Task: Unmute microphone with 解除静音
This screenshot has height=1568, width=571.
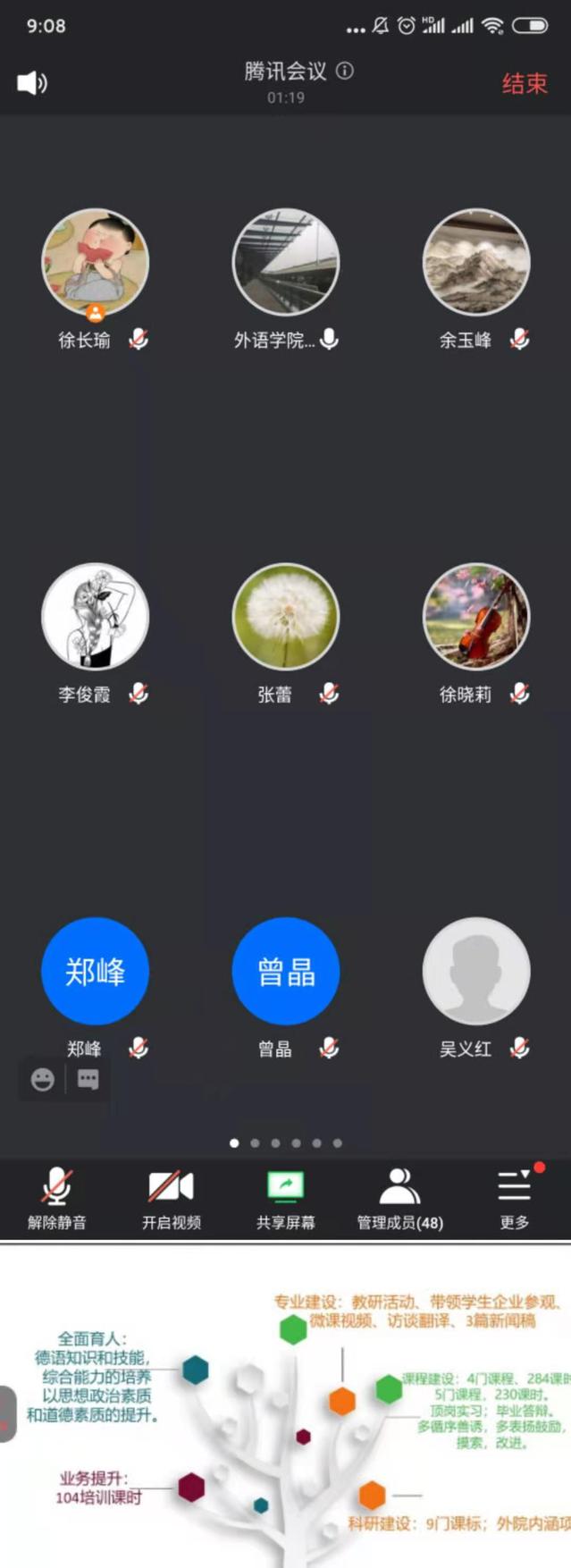Action: (x=57, y=1198)
